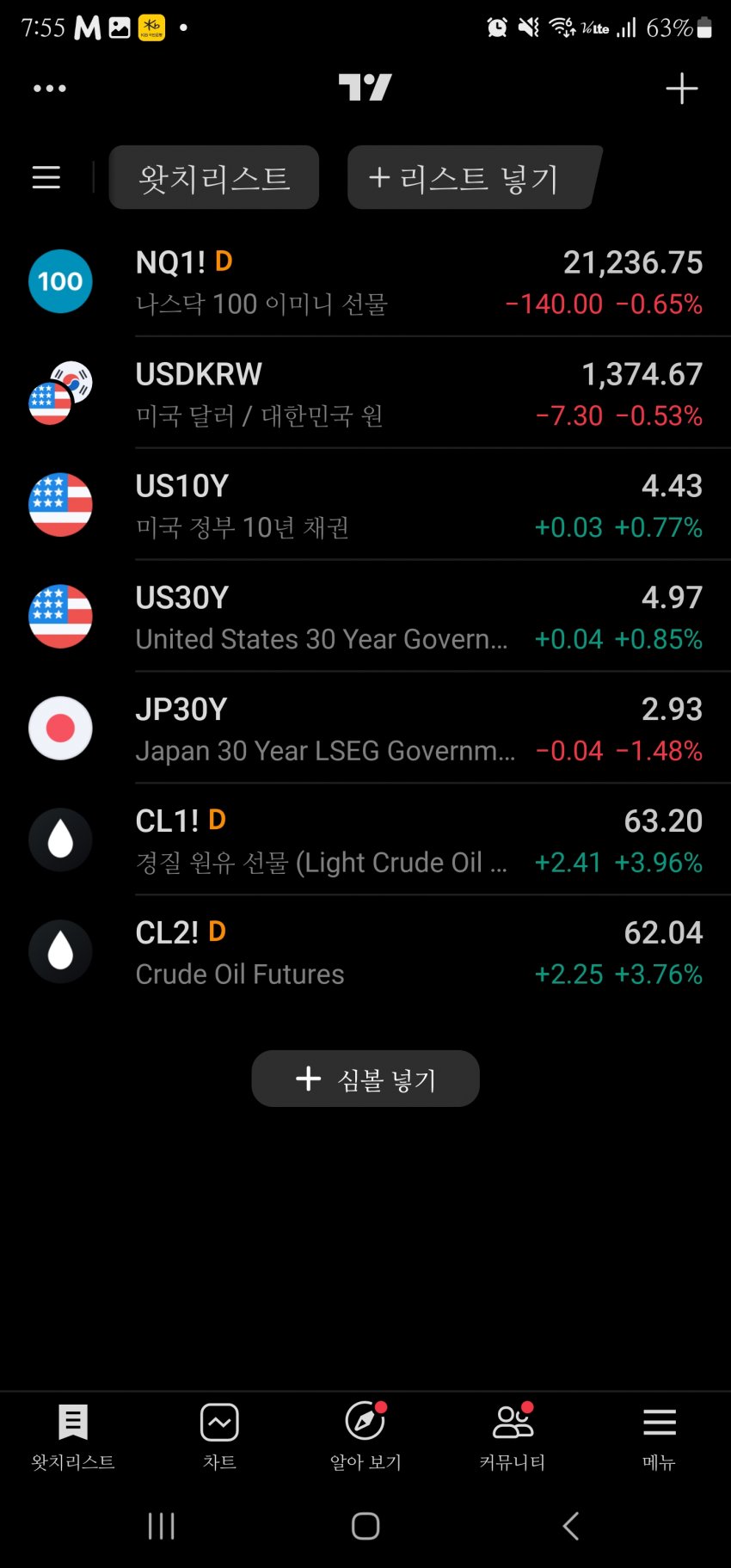Tap the 심볼 넣기 add symbol button

click(365, 1079)
